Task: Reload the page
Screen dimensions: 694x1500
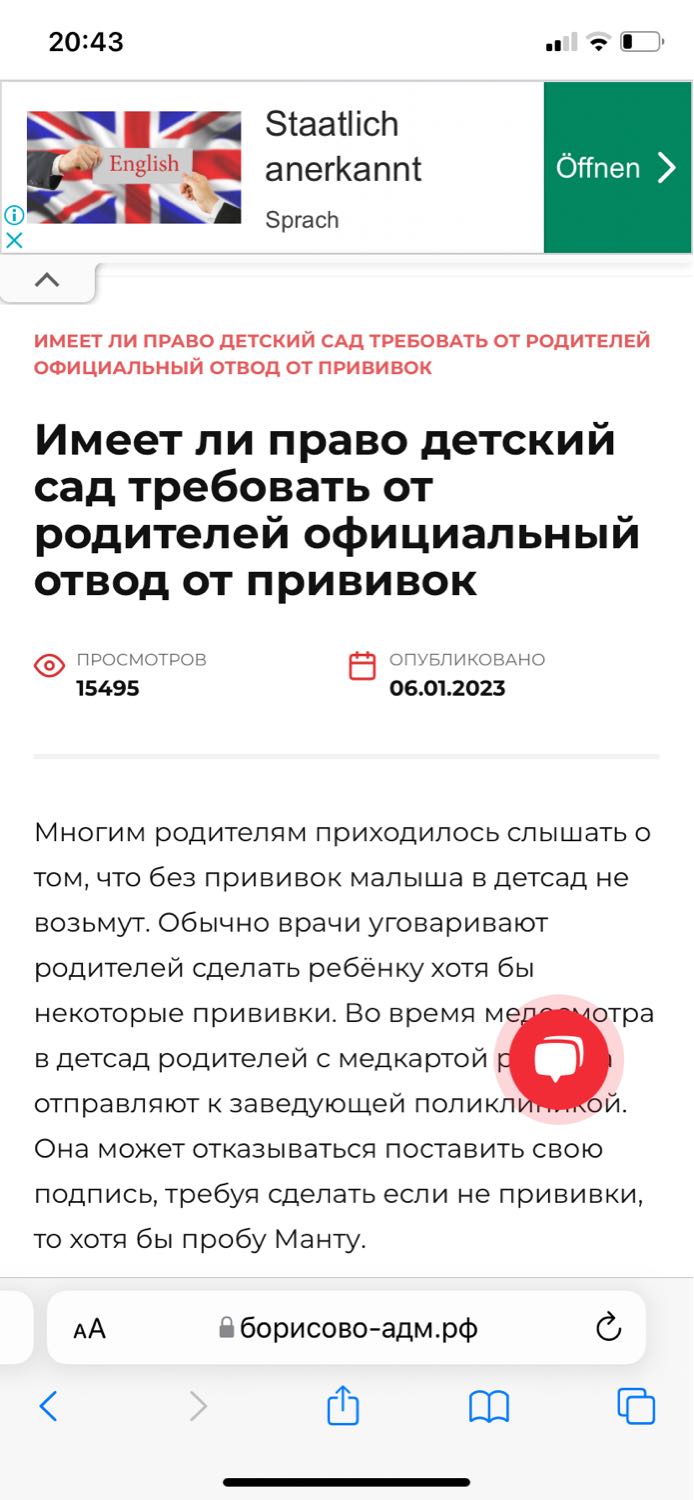Action: (x=608, y=1327)
